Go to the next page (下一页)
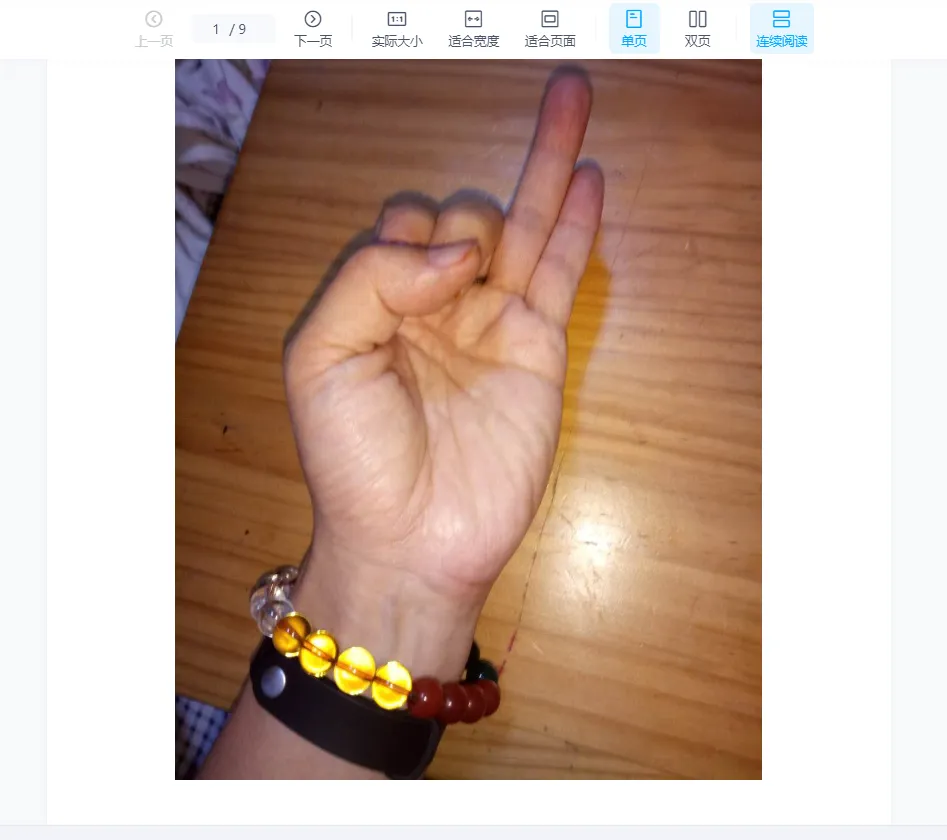The height and width of the screenshot is (840, 947). pos(313,28)
